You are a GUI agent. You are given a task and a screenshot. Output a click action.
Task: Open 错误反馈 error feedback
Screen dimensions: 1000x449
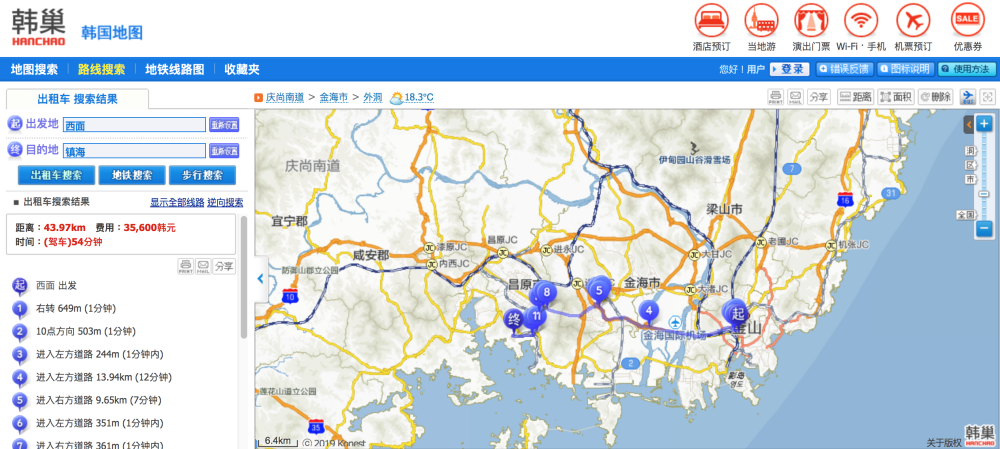tap(844, 69)
